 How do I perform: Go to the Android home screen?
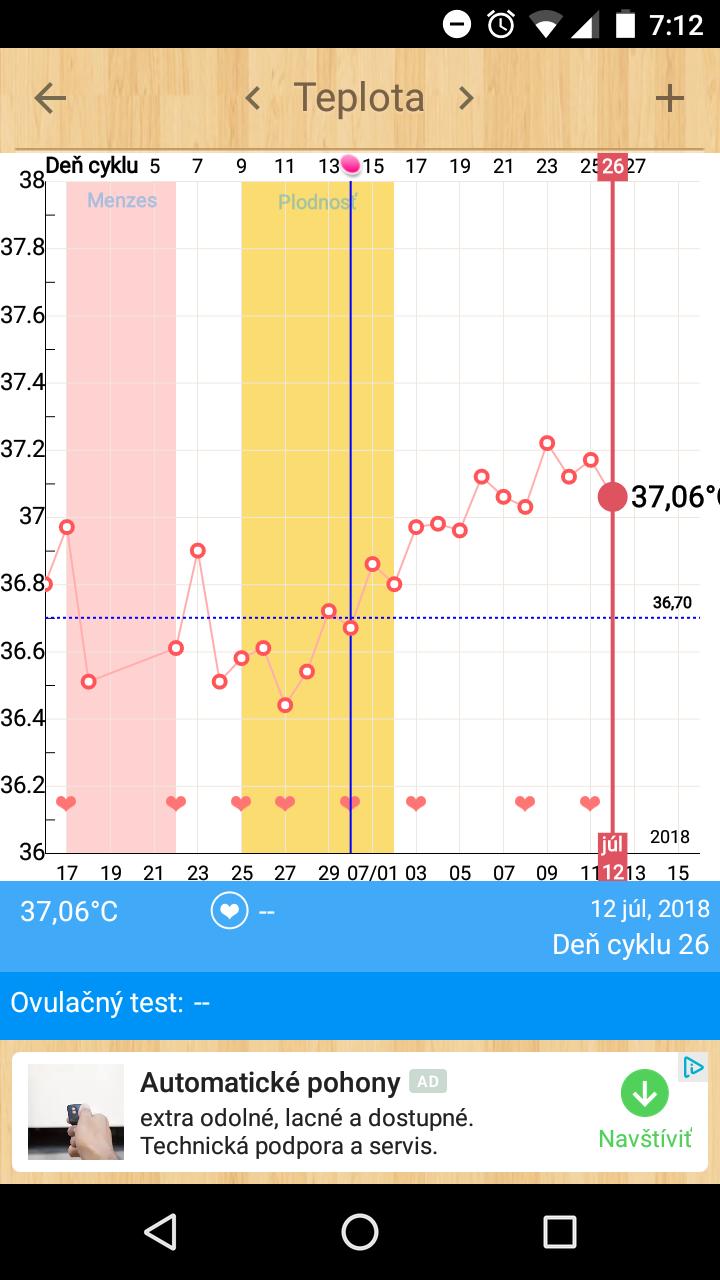(360, 1232)
